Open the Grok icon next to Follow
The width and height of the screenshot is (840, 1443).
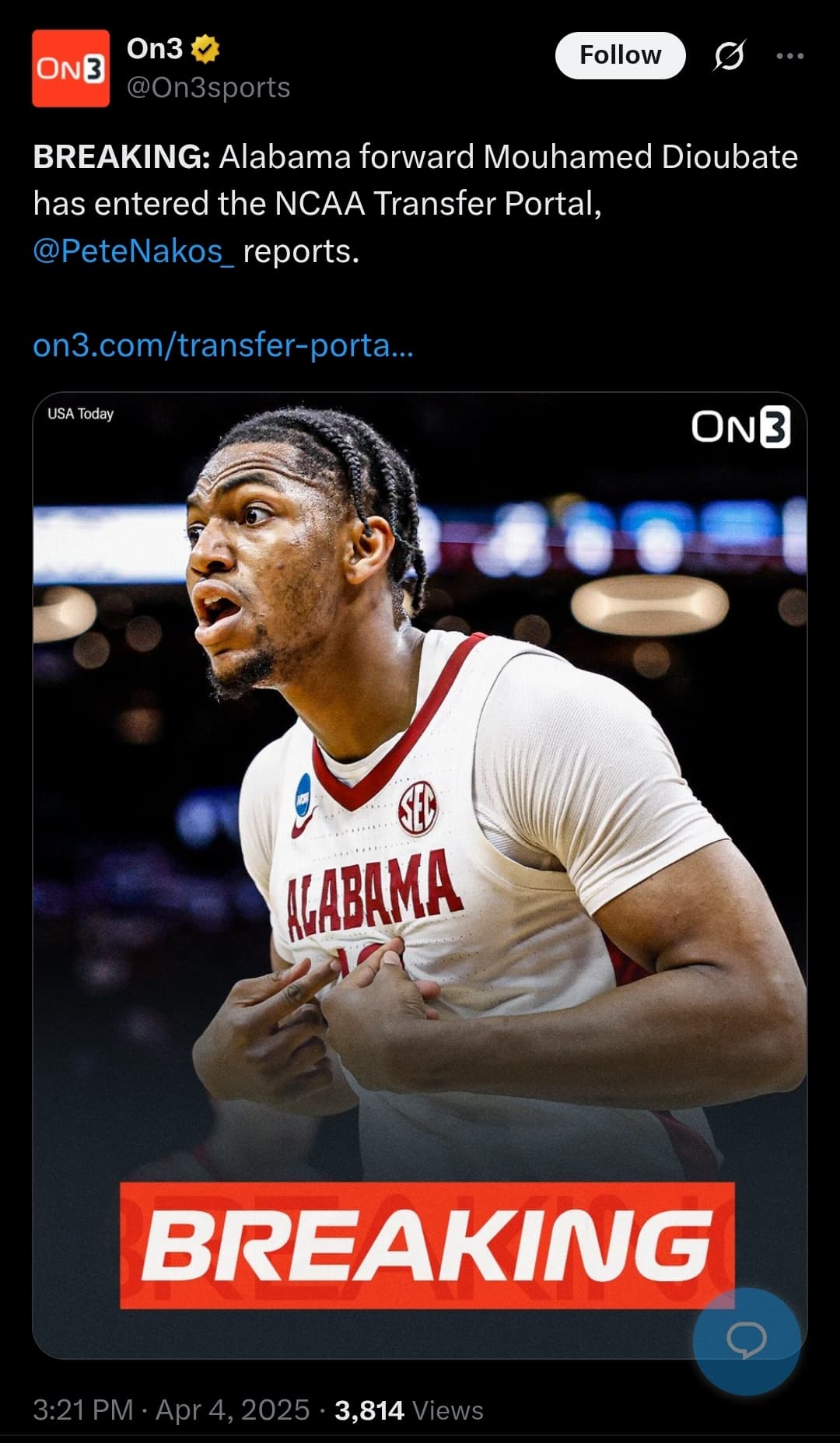[729, 56]
